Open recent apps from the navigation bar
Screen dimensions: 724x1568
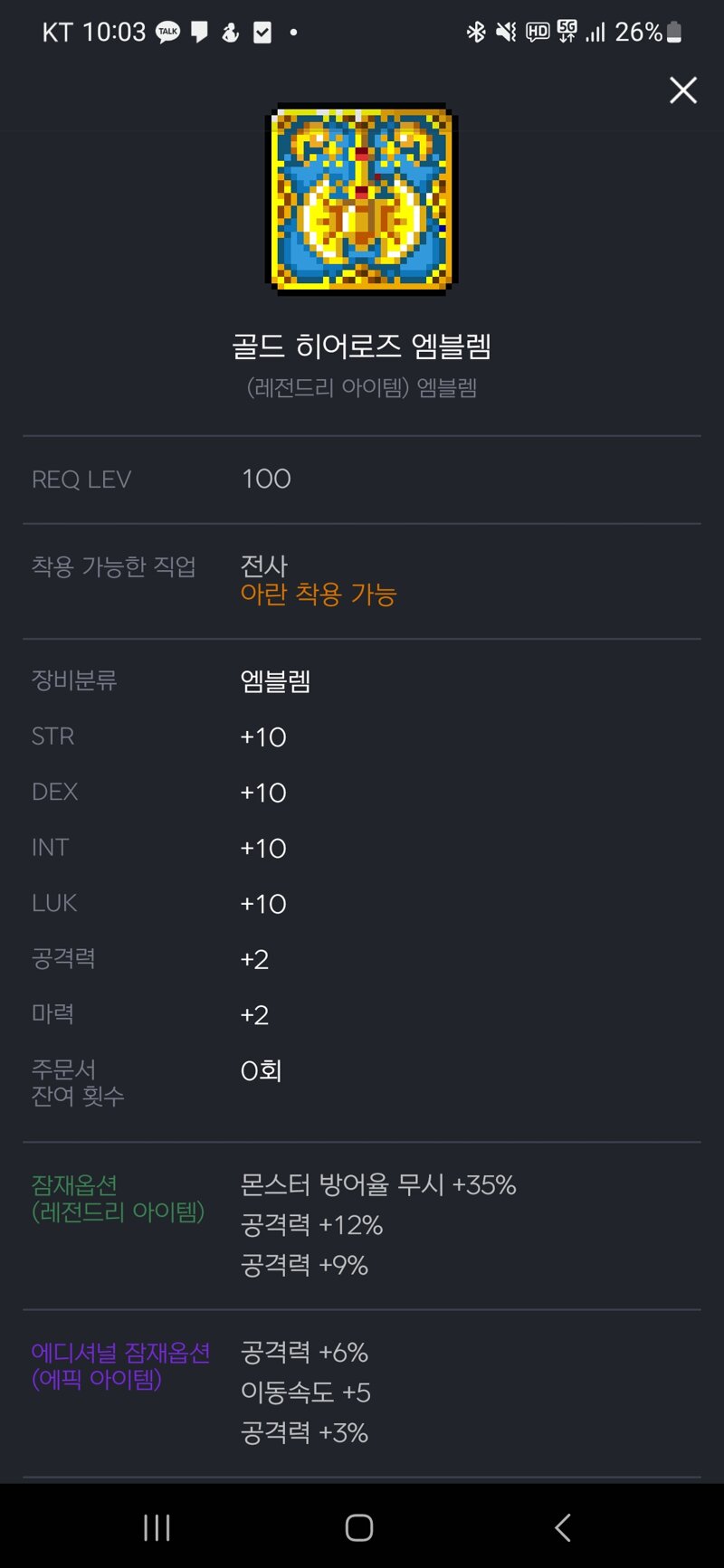[157, 1527]
